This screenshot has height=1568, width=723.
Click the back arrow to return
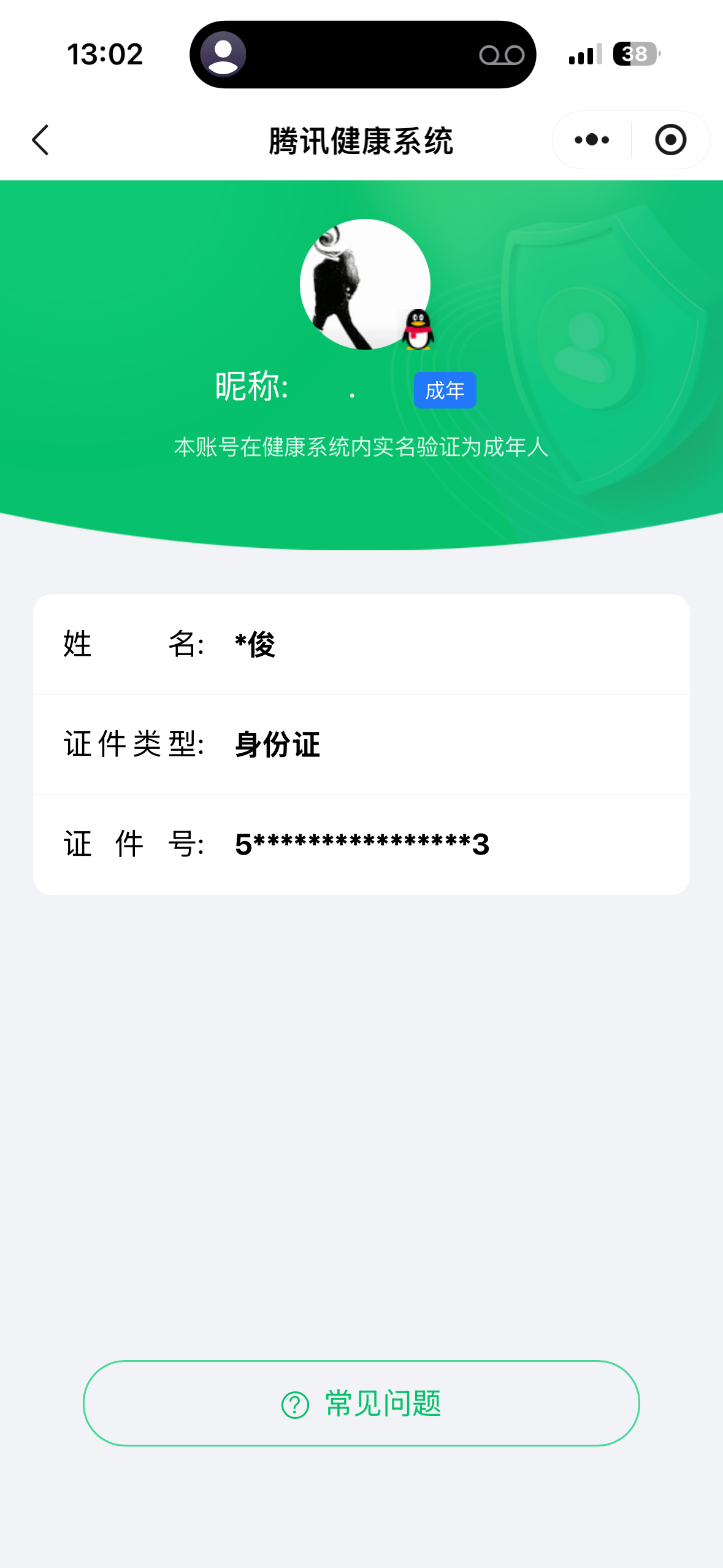tap(40, 140)
